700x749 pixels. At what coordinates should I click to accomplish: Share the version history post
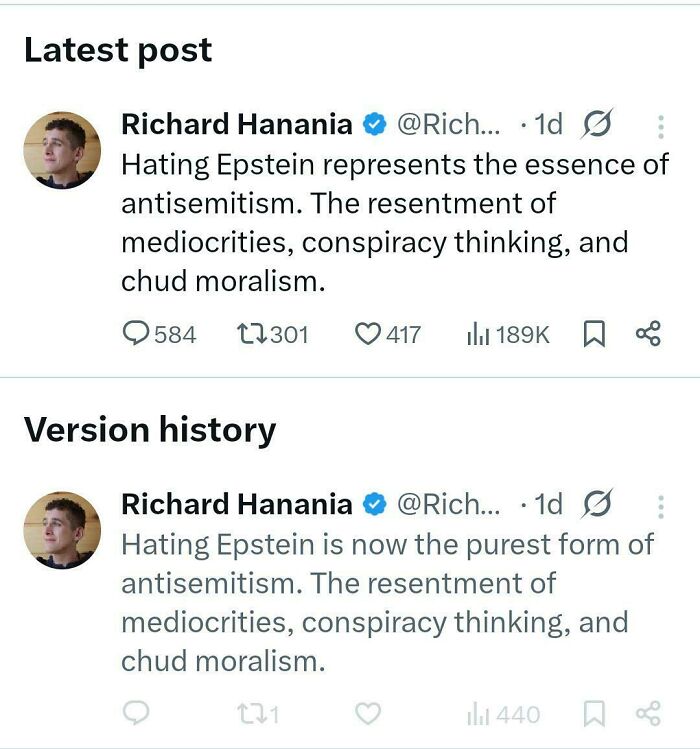648,714
